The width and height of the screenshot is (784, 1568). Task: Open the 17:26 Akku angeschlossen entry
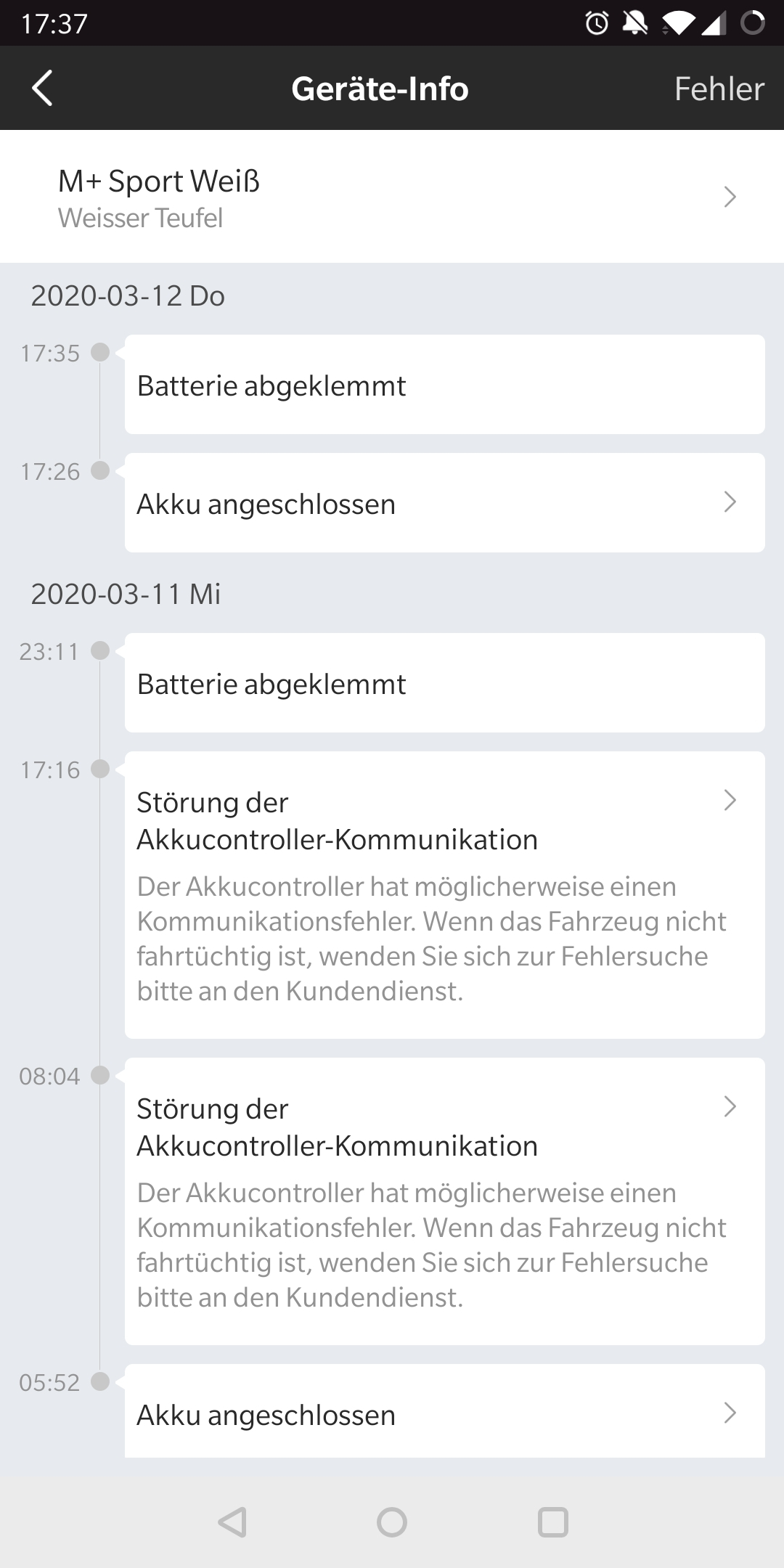[444, 503]
